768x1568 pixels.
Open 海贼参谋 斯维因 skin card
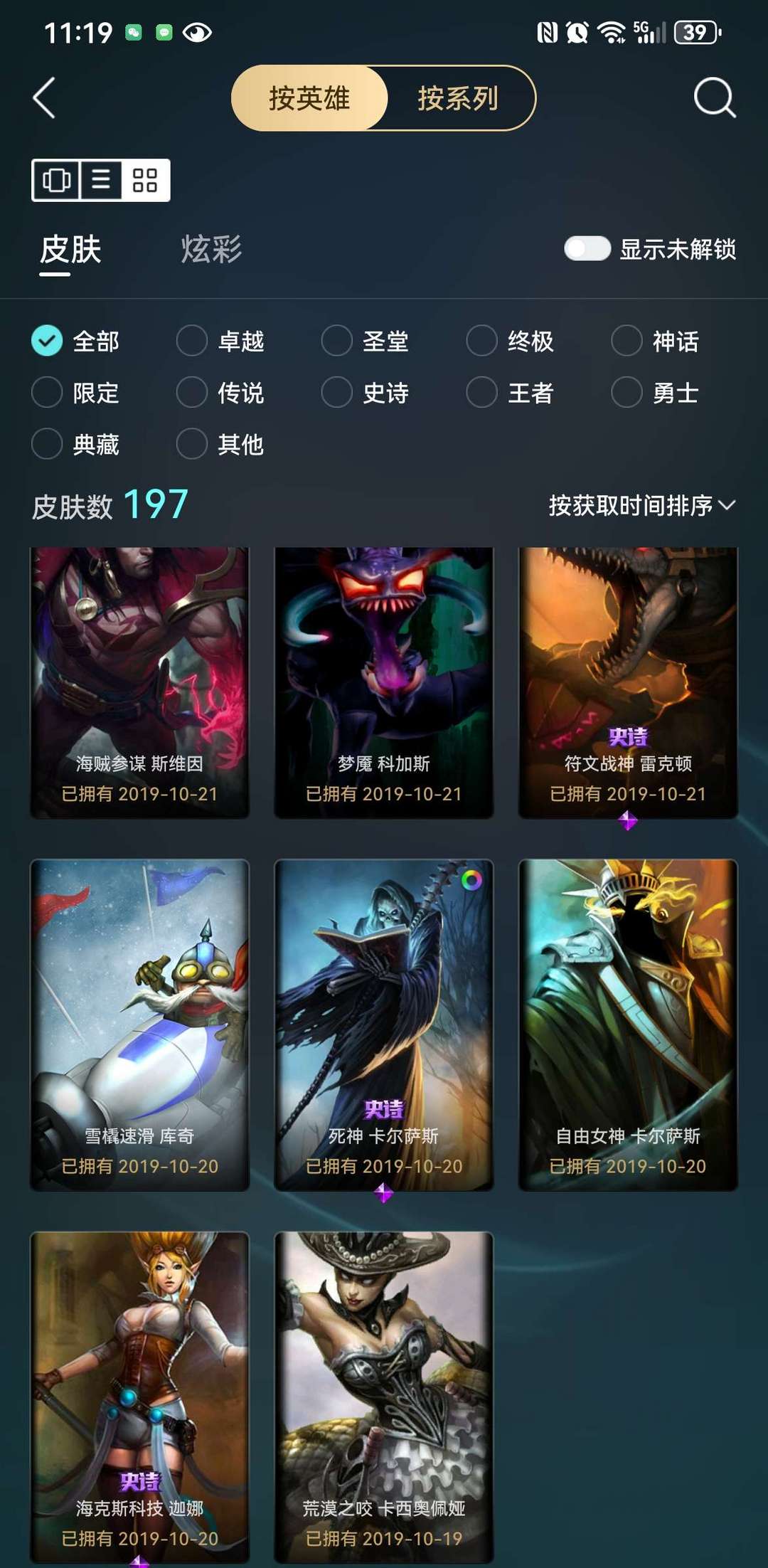pyautogui.click(x=139, y=683)
